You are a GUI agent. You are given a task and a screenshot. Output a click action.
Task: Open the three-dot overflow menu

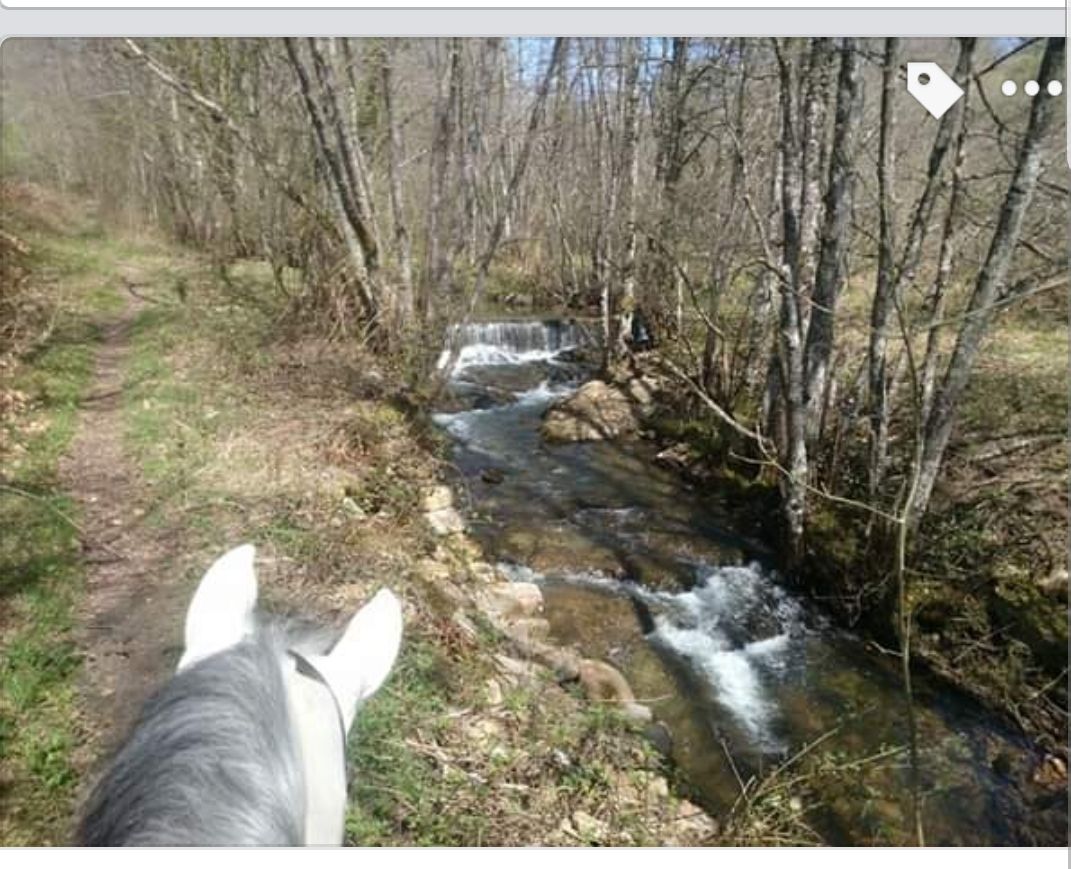(x=1031, y=88)
